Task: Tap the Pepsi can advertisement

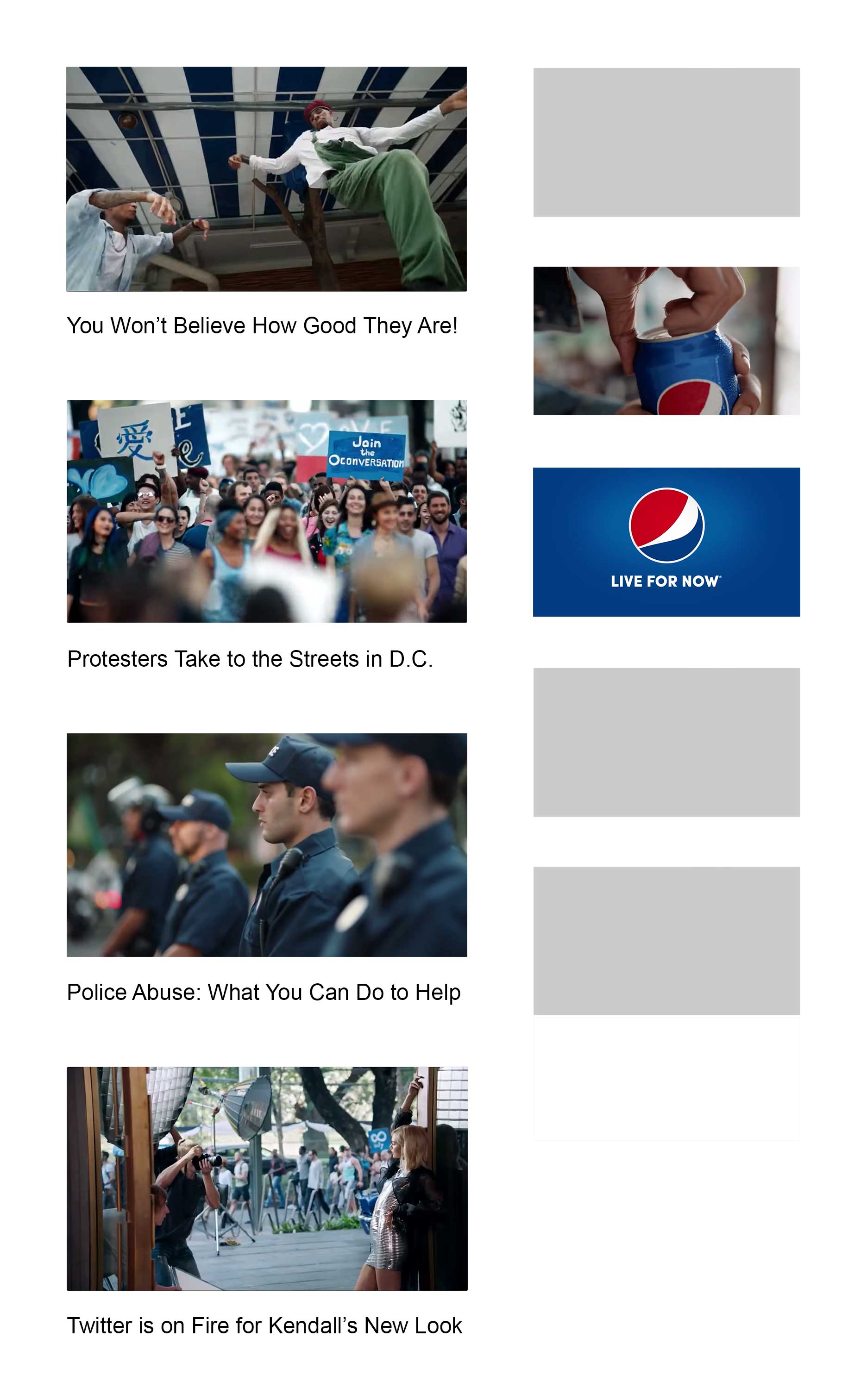Action: [x=666, y=341]
